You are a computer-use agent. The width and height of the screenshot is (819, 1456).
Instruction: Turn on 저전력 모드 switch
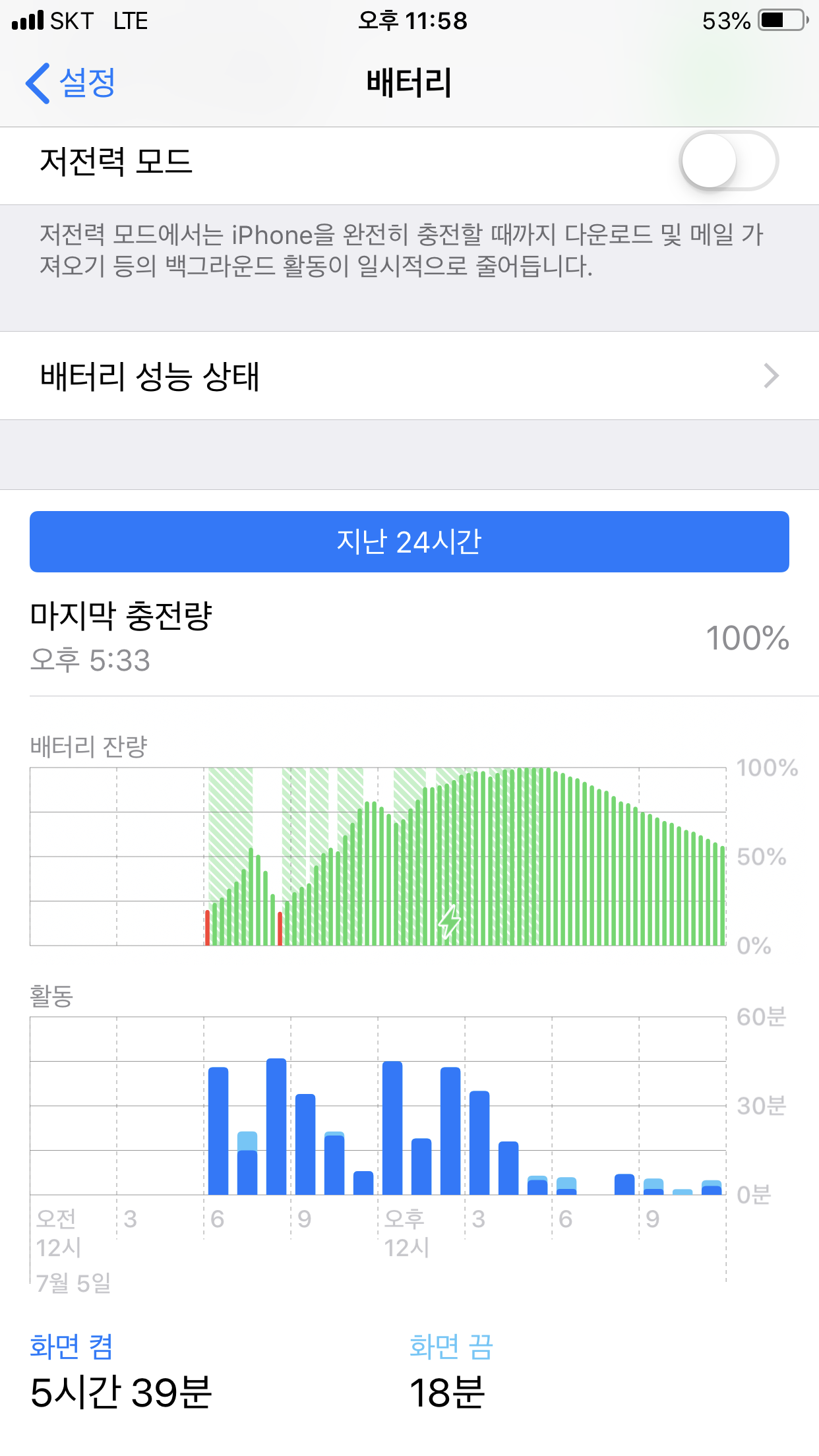coord(728,162)
